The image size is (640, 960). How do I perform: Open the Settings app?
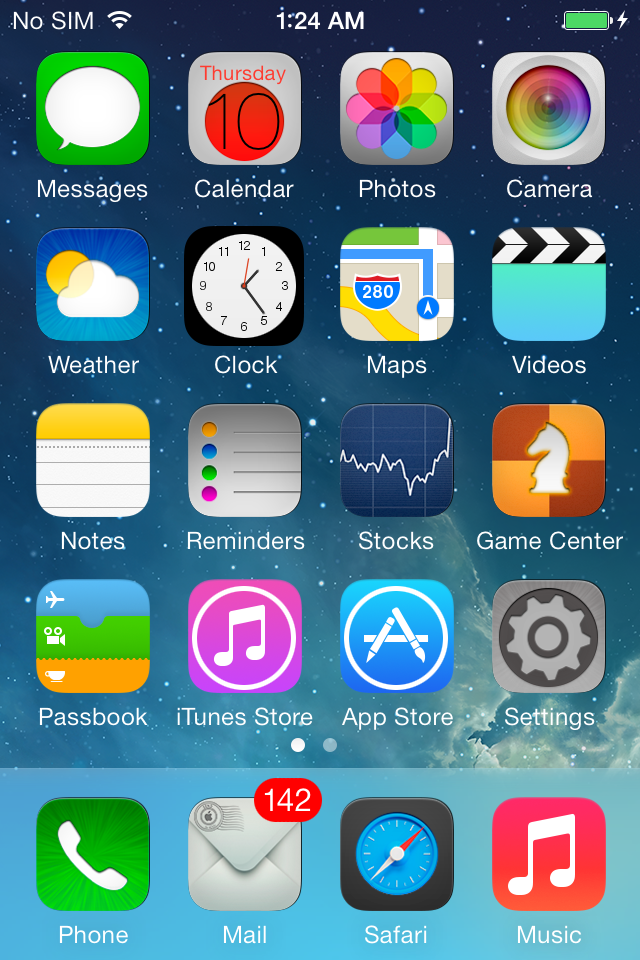[x=549, y=636]
